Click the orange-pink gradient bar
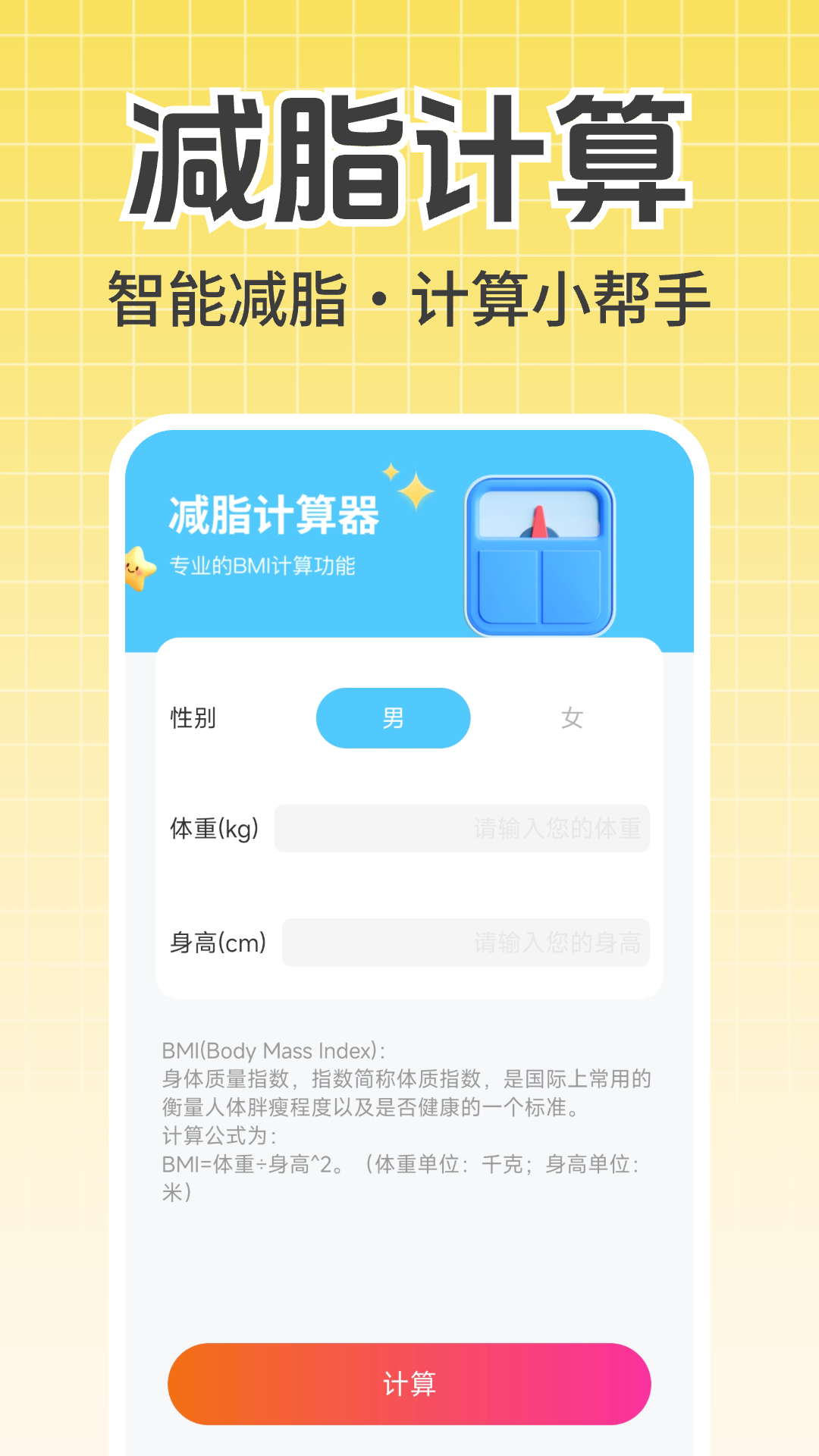Screen dimensions: 819x1456 pyautogui.click(x=409, y=1383)
